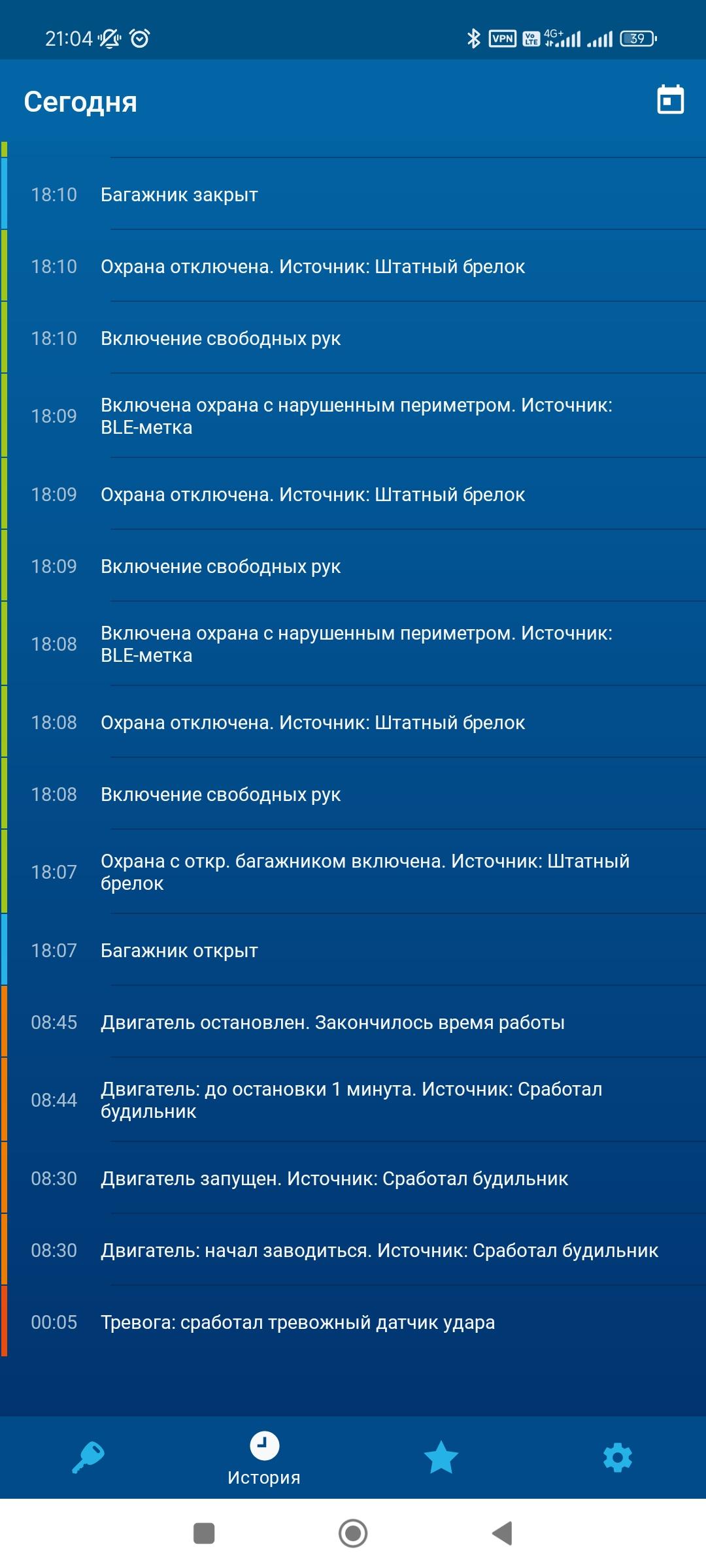Image resolution: width=706 pixels, height=1568 pixels.
Task: Tap the system home button
Action: pos(353,1533)
